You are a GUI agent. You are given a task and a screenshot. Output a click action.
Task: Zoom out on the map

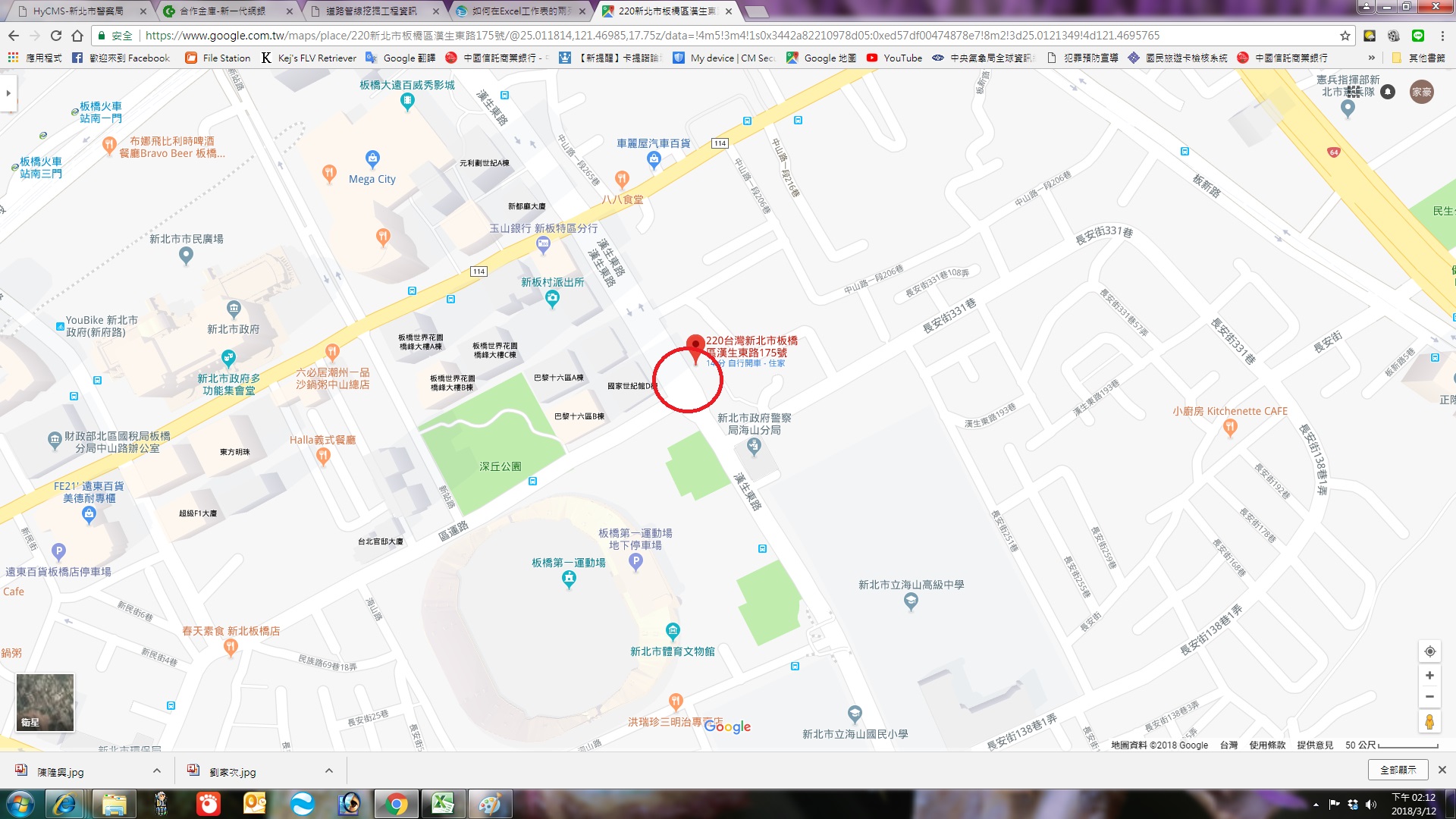click(1429, 697)
